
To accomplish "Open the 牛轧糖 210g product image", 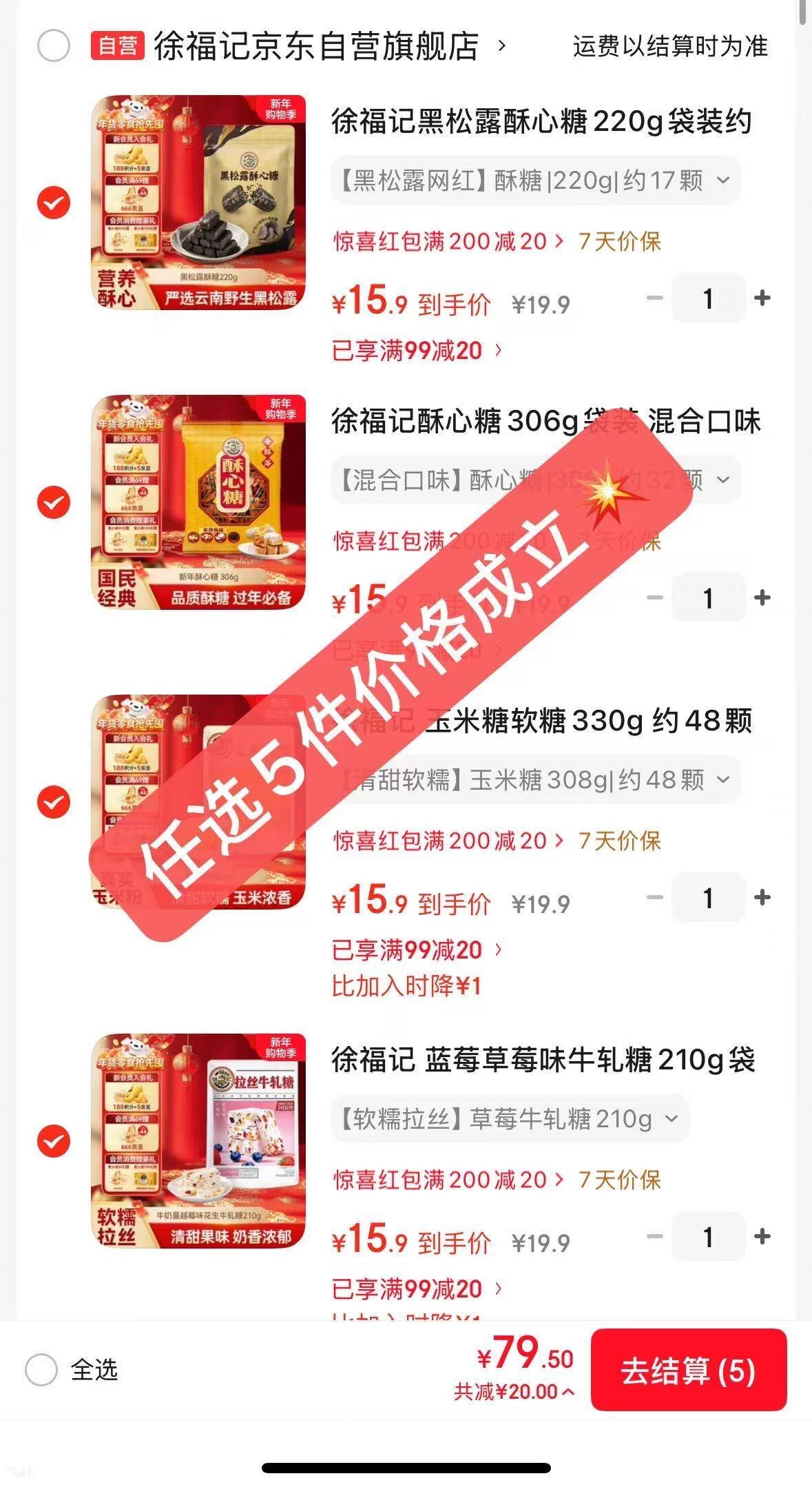I will [199, 1141].
